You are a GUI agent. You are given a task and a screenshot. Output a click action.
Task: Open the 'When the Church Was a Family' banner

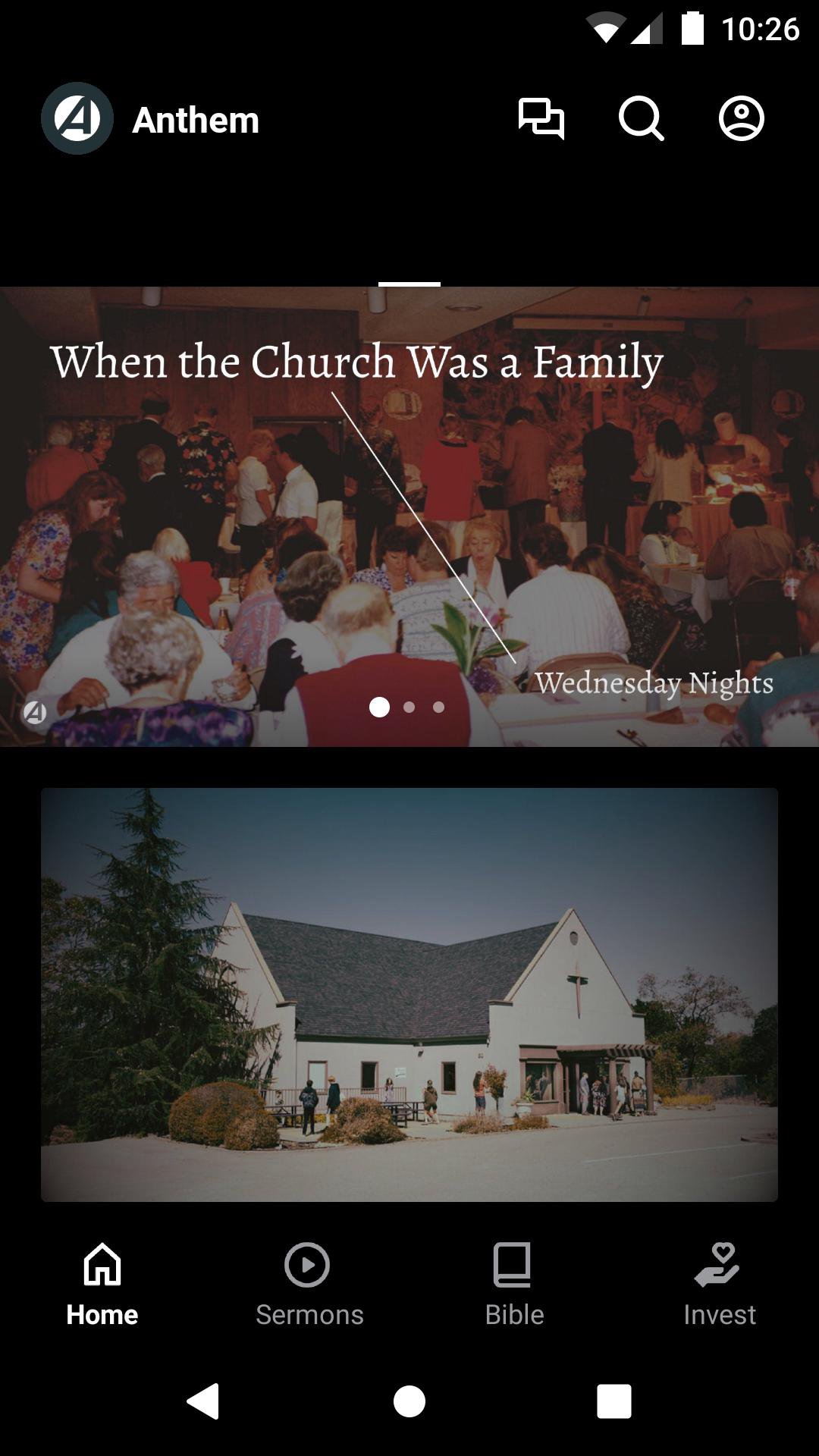(409, 516)
